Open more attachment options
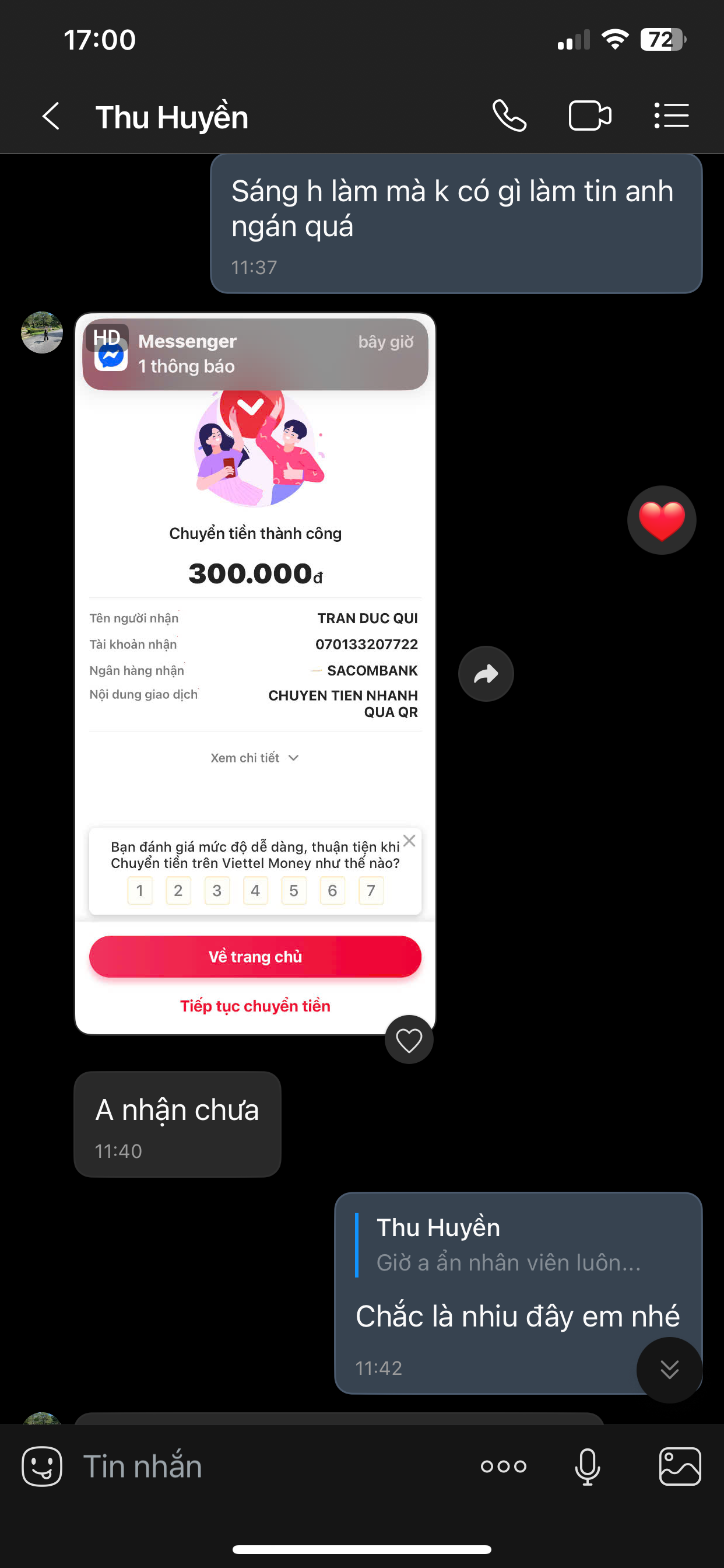 pos(503,1466)
